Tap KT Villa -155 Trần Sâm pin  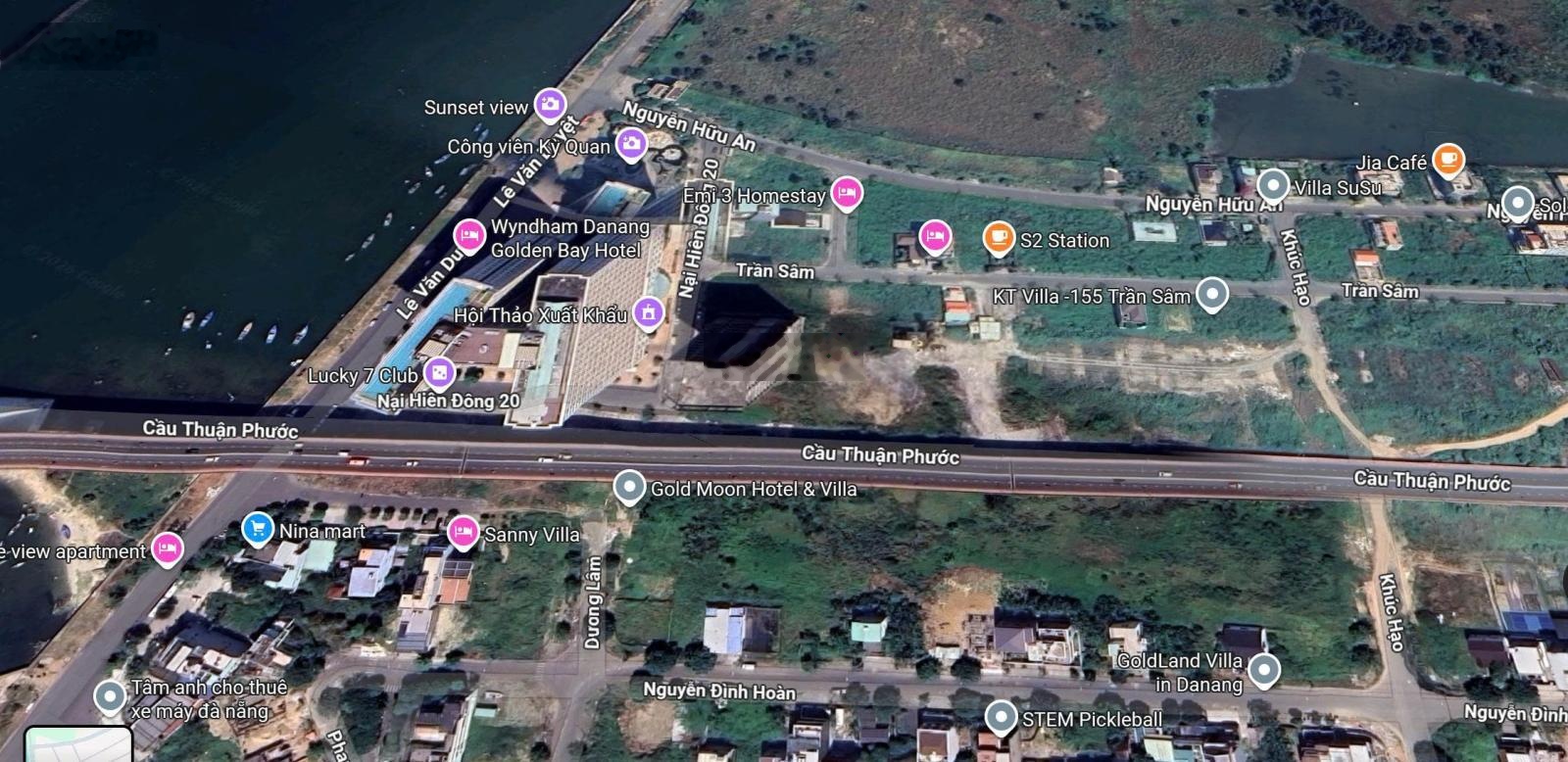1213,294
